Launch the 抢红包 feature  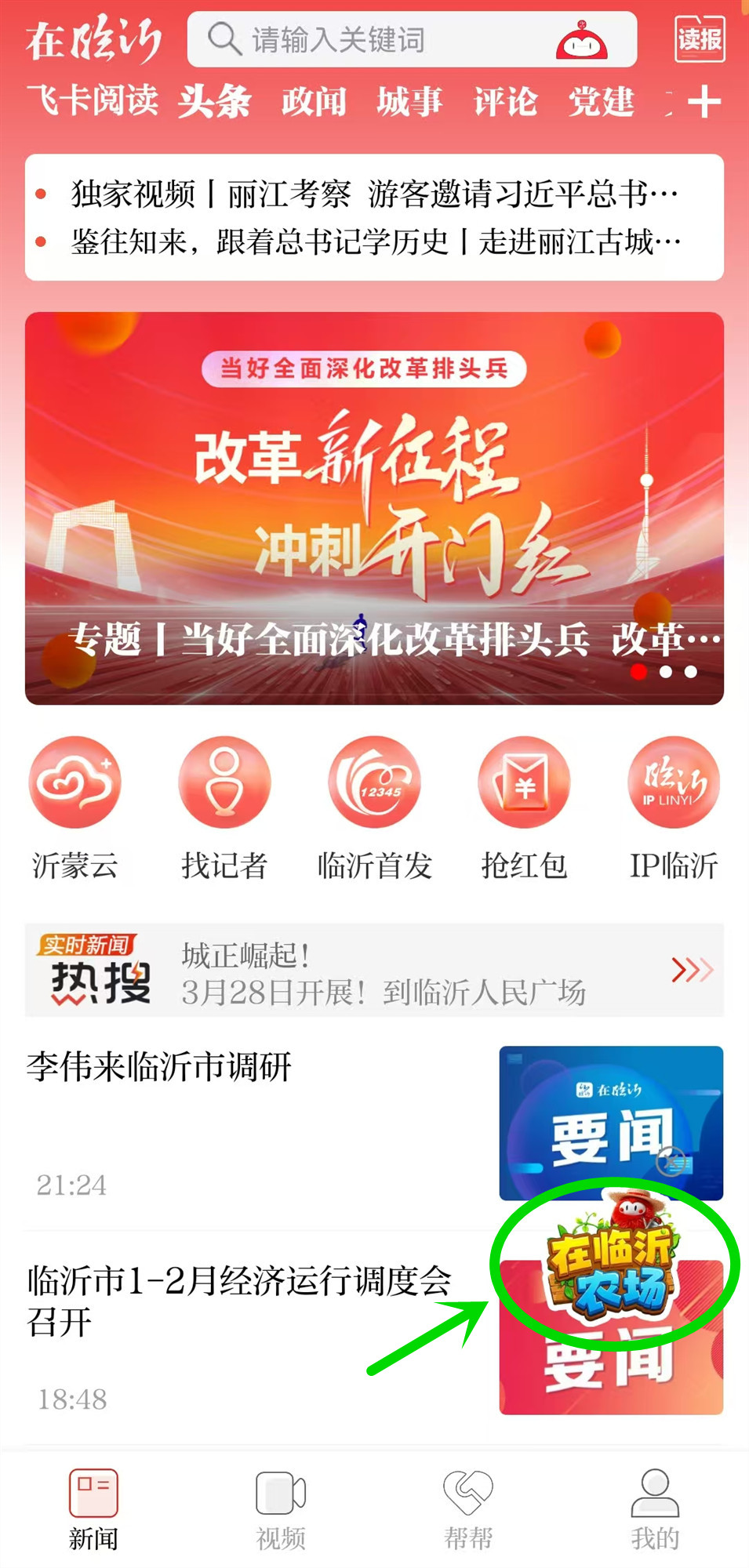(x=524, y=808)
